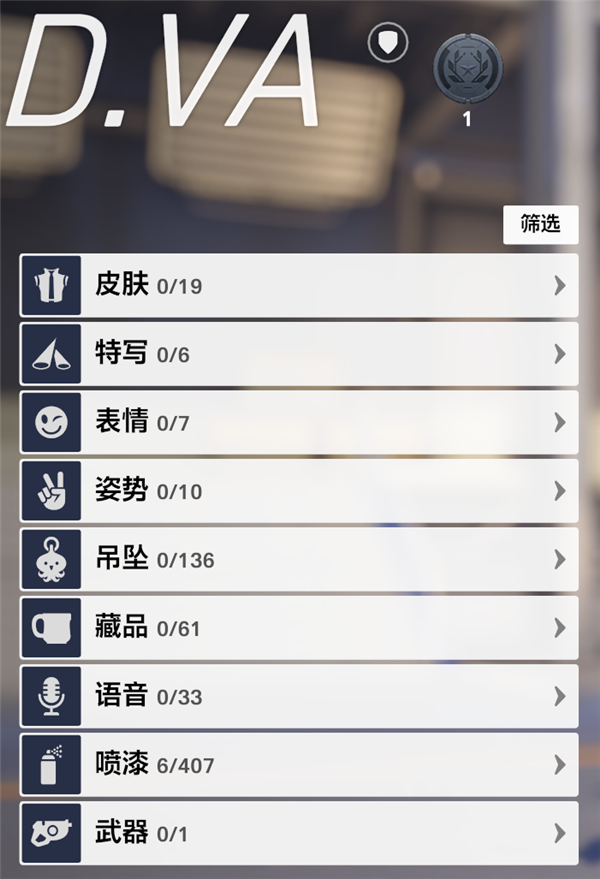Open the 武器 weapons row

pyautogui.click(x=298, y=833)
